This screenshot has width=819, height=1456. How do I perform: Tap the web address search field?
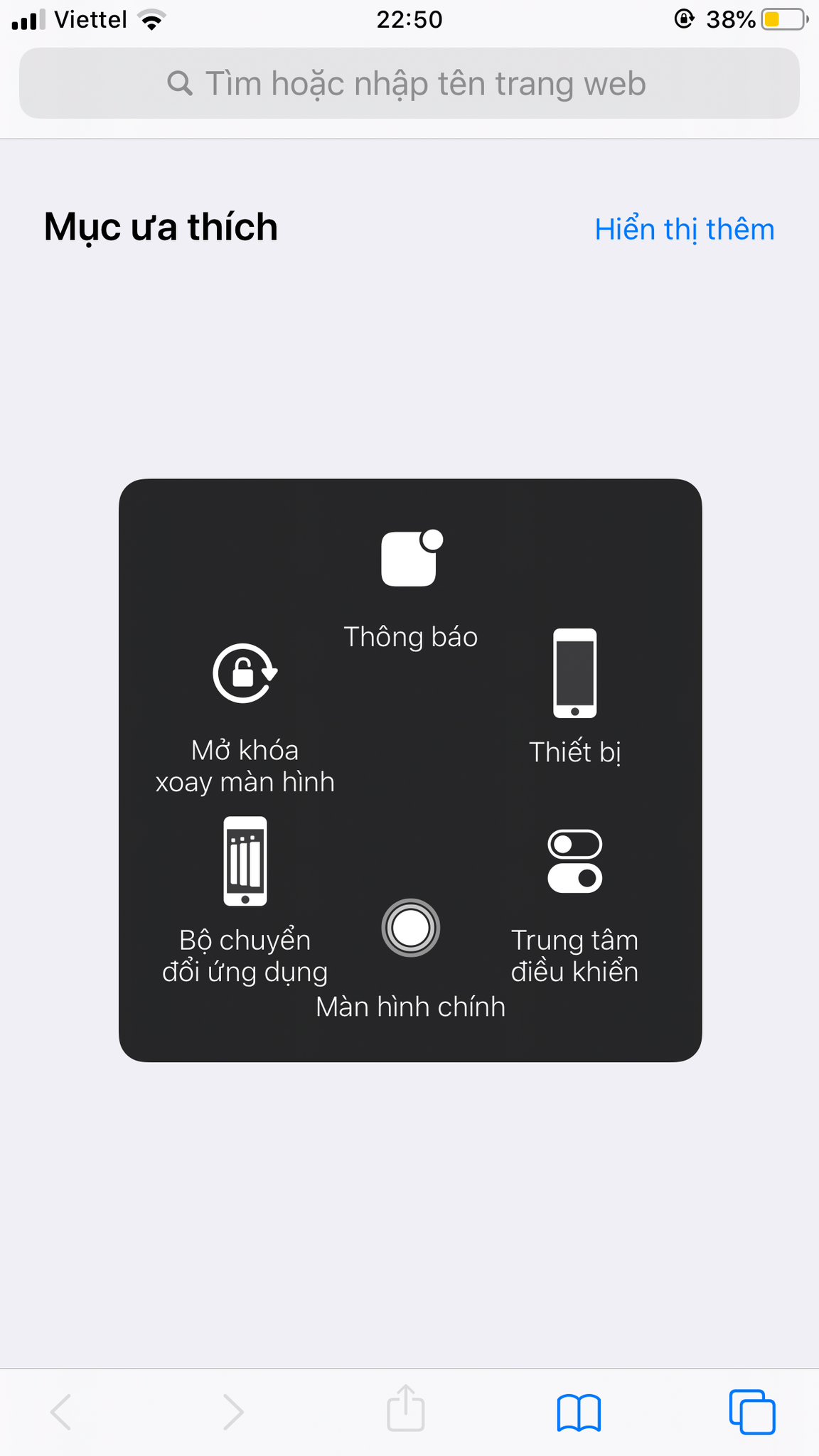409,83
